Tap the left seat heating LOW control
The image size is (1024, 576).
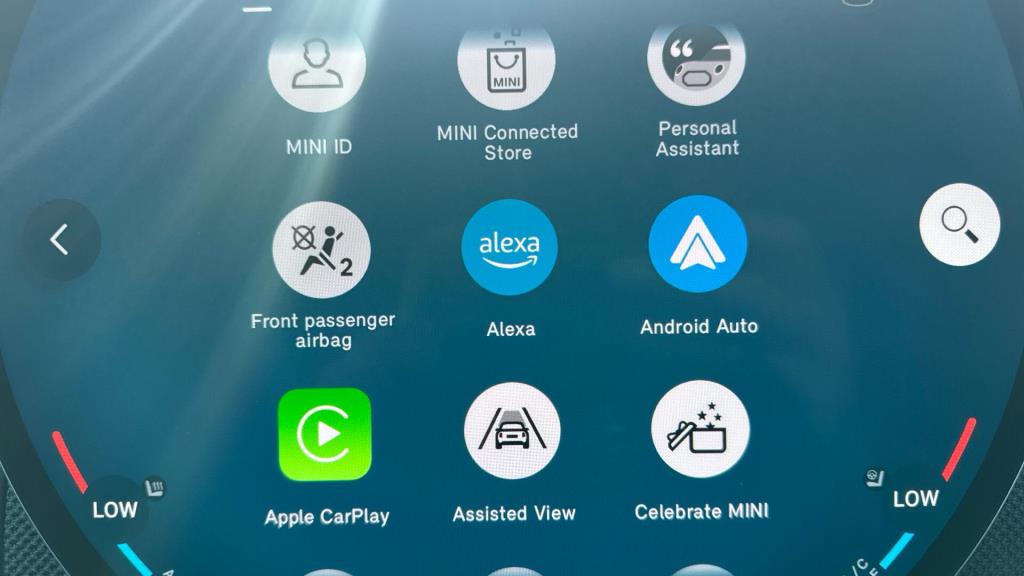tap(116, 509)
